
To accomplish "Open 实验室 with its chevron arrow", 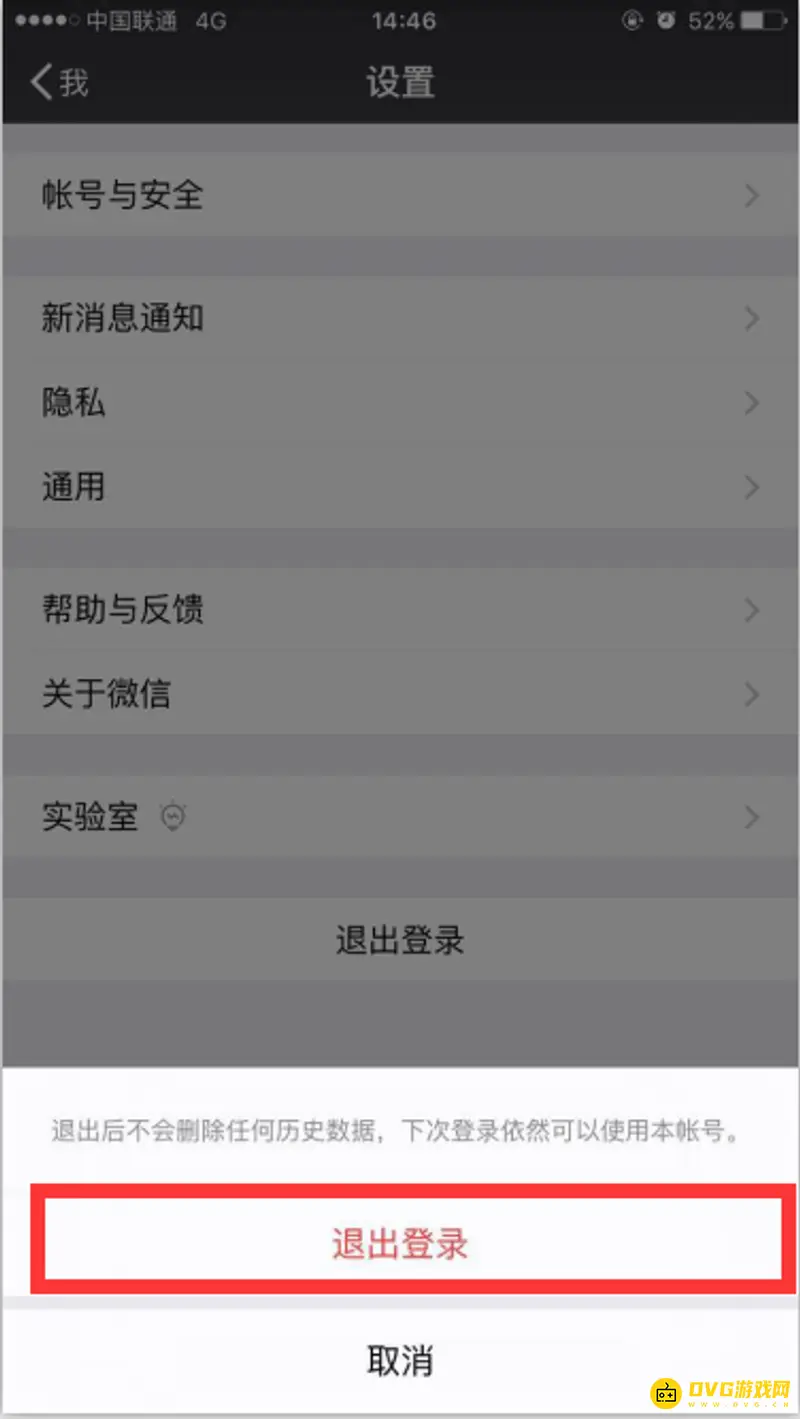I will (x=752, y=817).
